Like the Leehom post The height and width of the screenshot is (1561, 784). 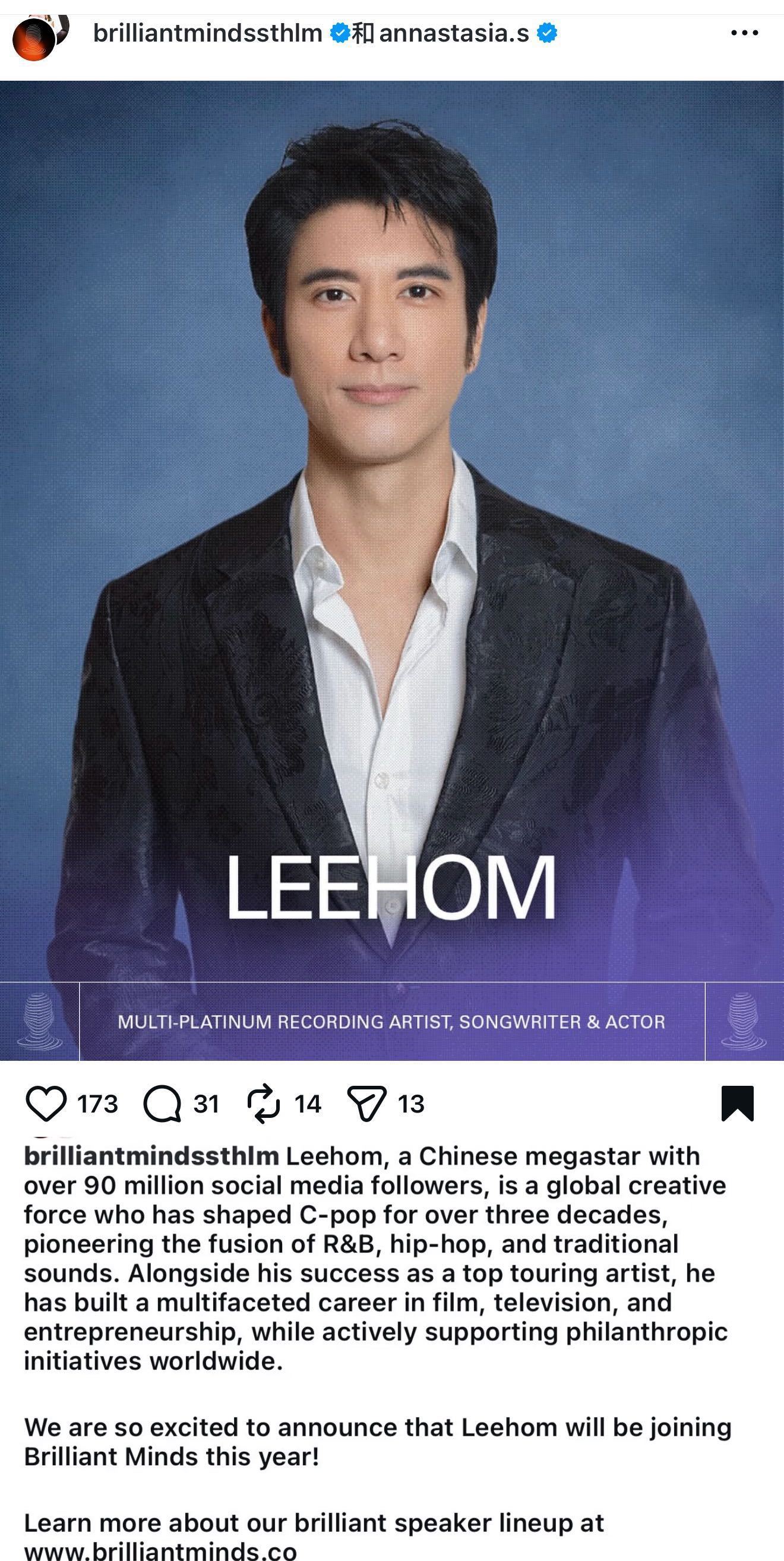tap(46, 1104)
